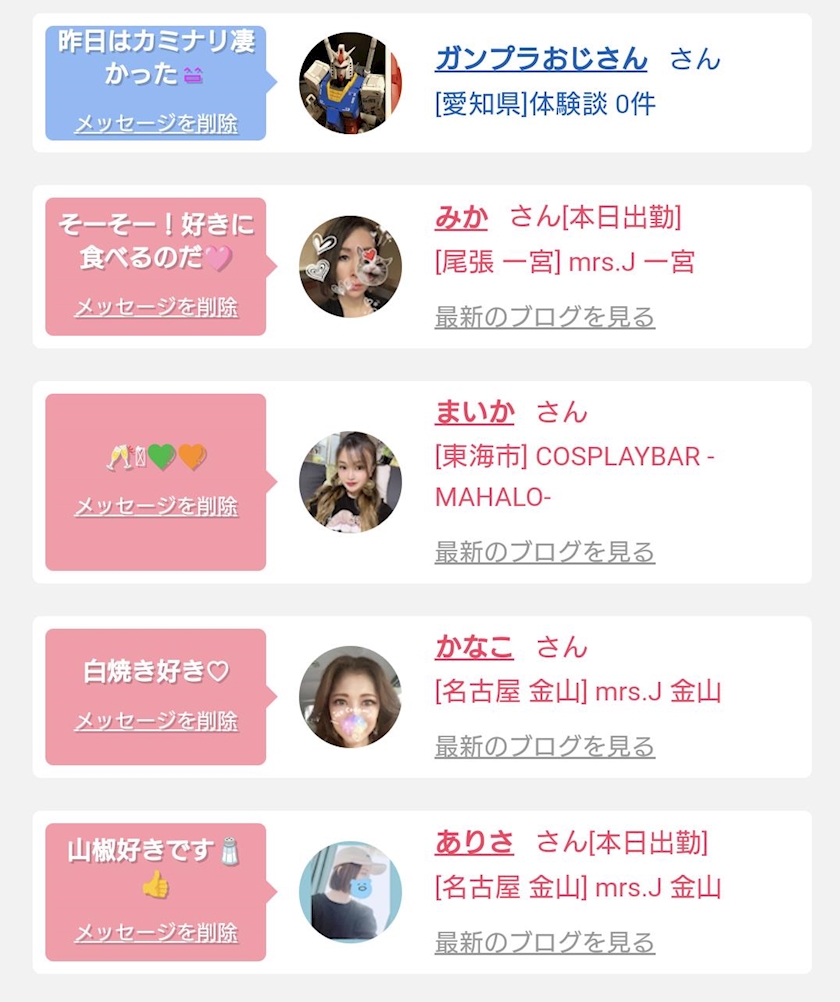Tap ありさ's profile photo

click(350, 892)
